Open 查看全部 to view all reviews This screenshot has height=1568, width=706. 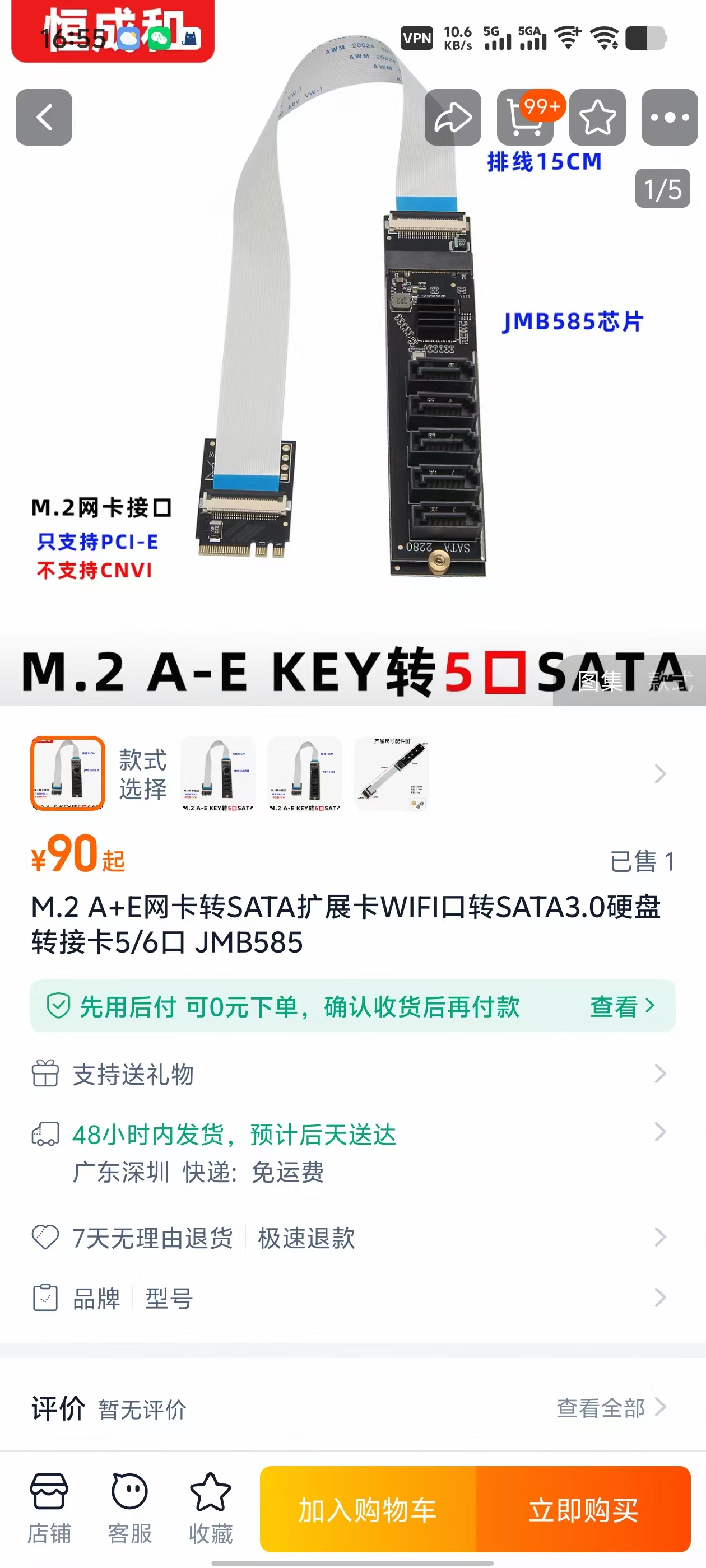[600, 1410]
